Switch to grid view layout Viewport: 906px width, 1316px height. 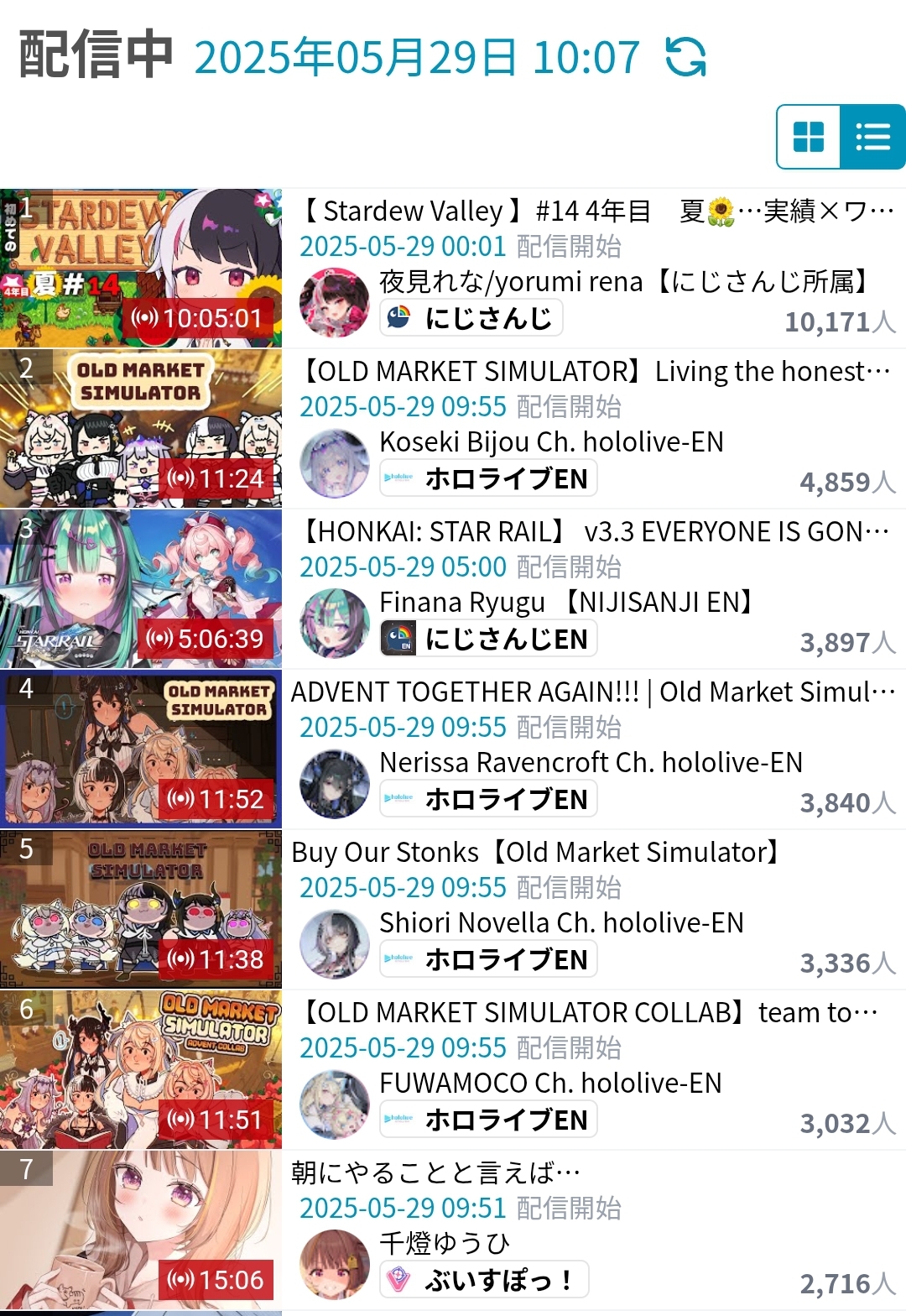[x=809, y=137]
